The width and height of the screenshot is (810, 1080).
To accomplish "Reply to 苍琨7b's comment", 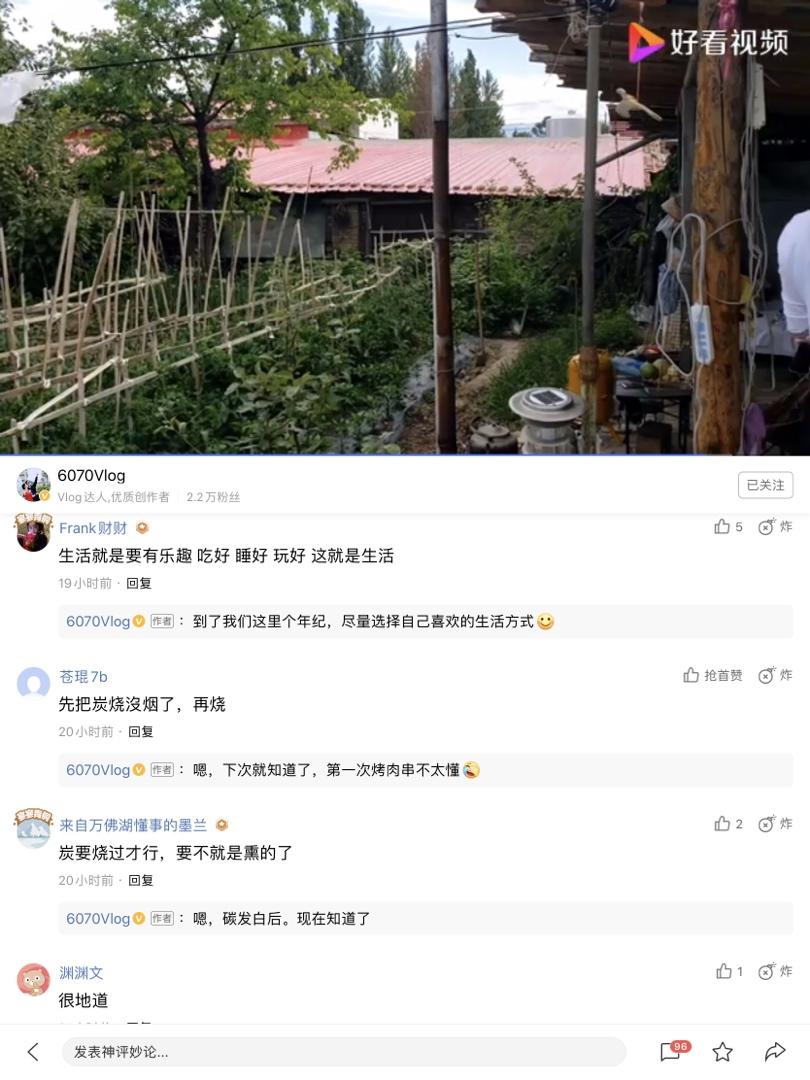I will click(x=140, y=732).
